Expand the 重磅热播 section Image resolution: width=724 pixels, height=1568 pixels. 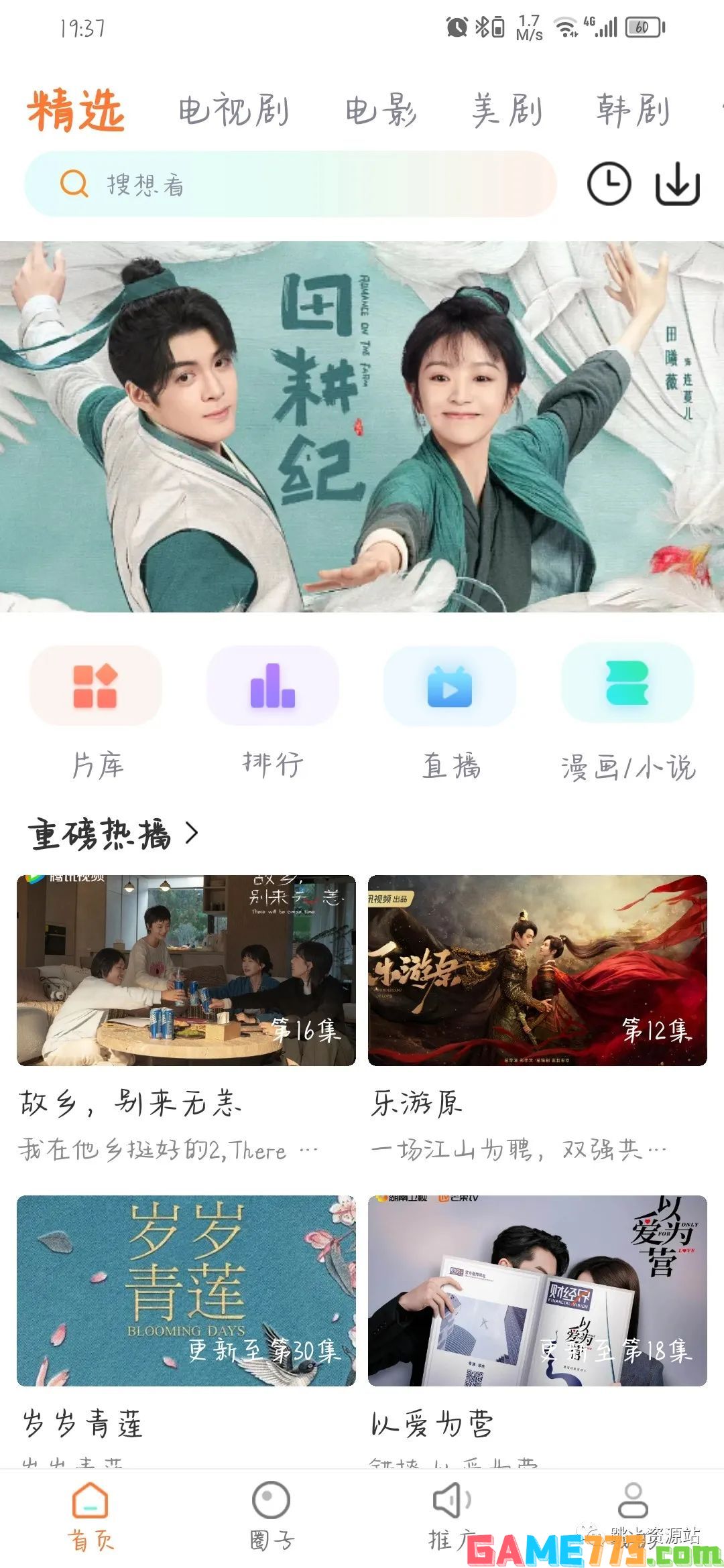(x=114, y=834)
